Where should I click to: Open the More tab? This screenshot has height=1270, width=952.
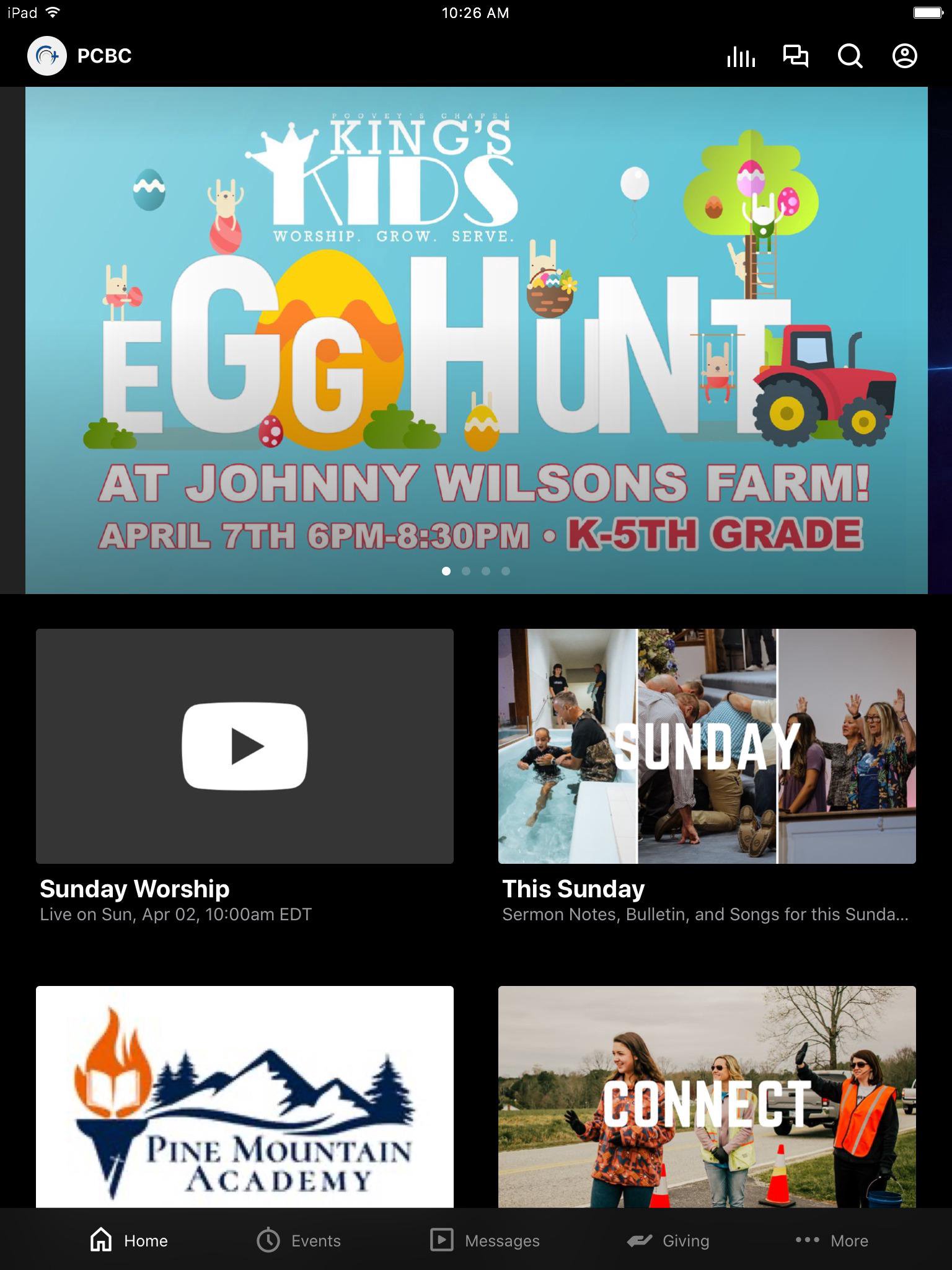(832, 1240)
